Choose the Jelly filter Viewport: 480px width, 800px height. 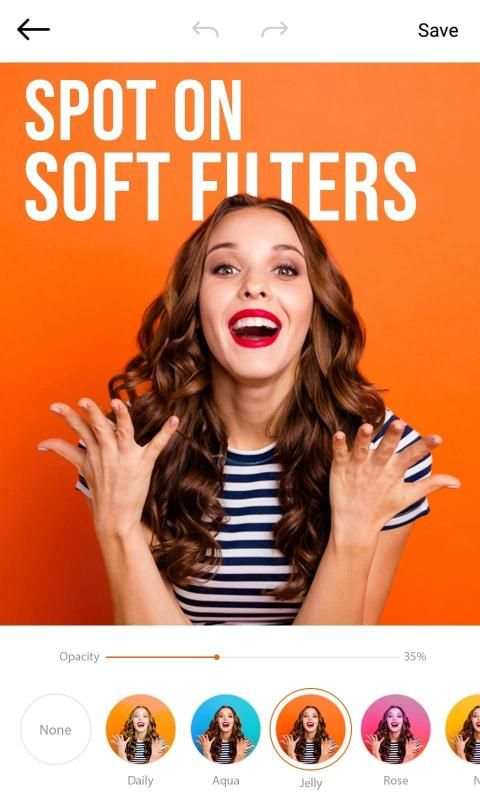click(311, 730)
